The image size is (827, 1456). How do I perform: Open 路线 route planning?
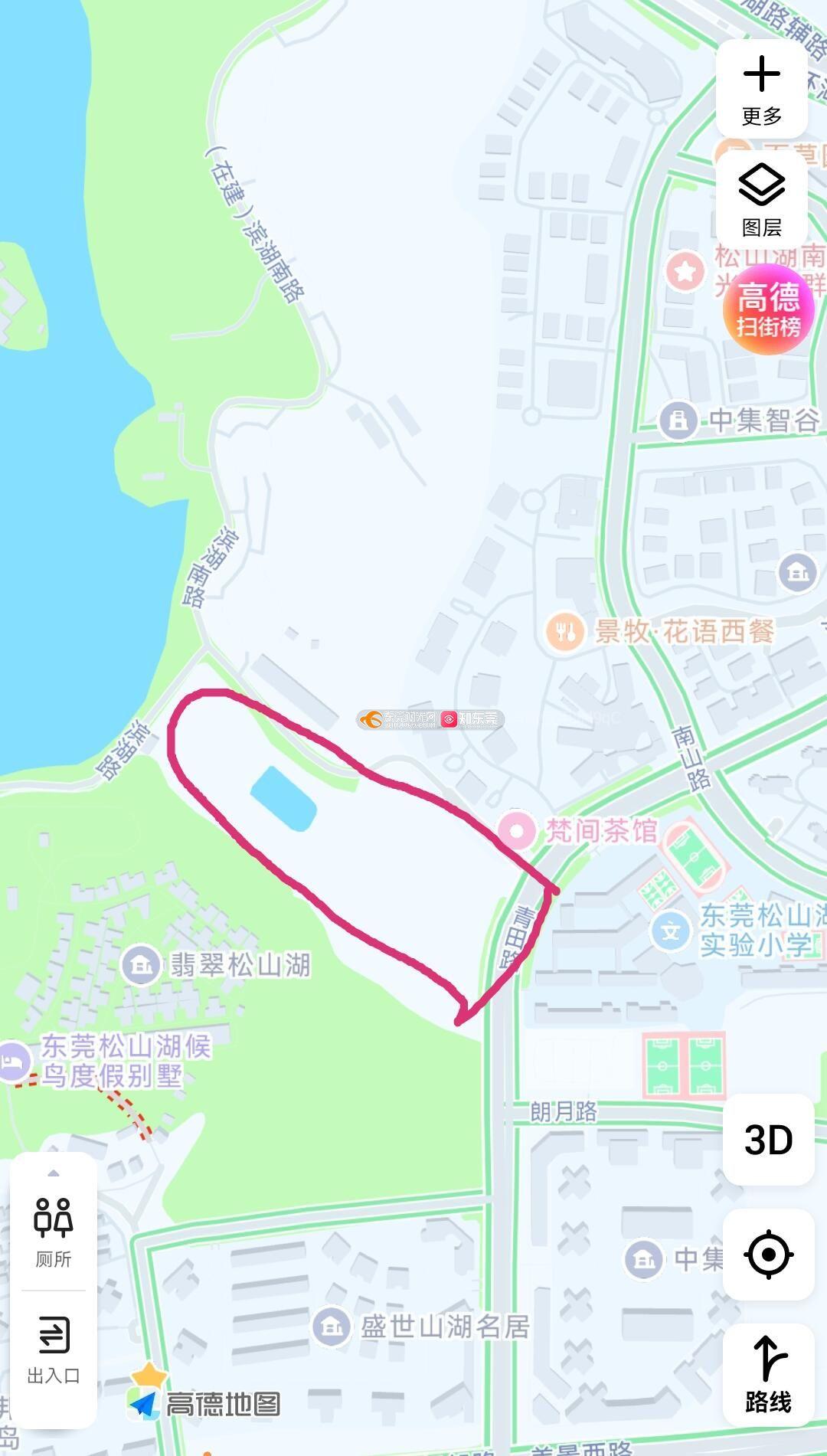coord(768,1374)
